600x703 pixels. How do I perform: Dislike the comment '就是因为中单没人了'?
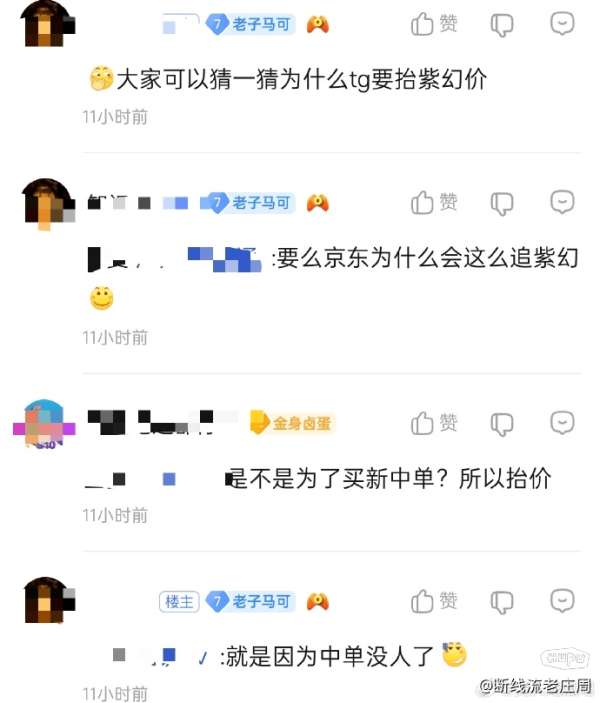point(502,602)
